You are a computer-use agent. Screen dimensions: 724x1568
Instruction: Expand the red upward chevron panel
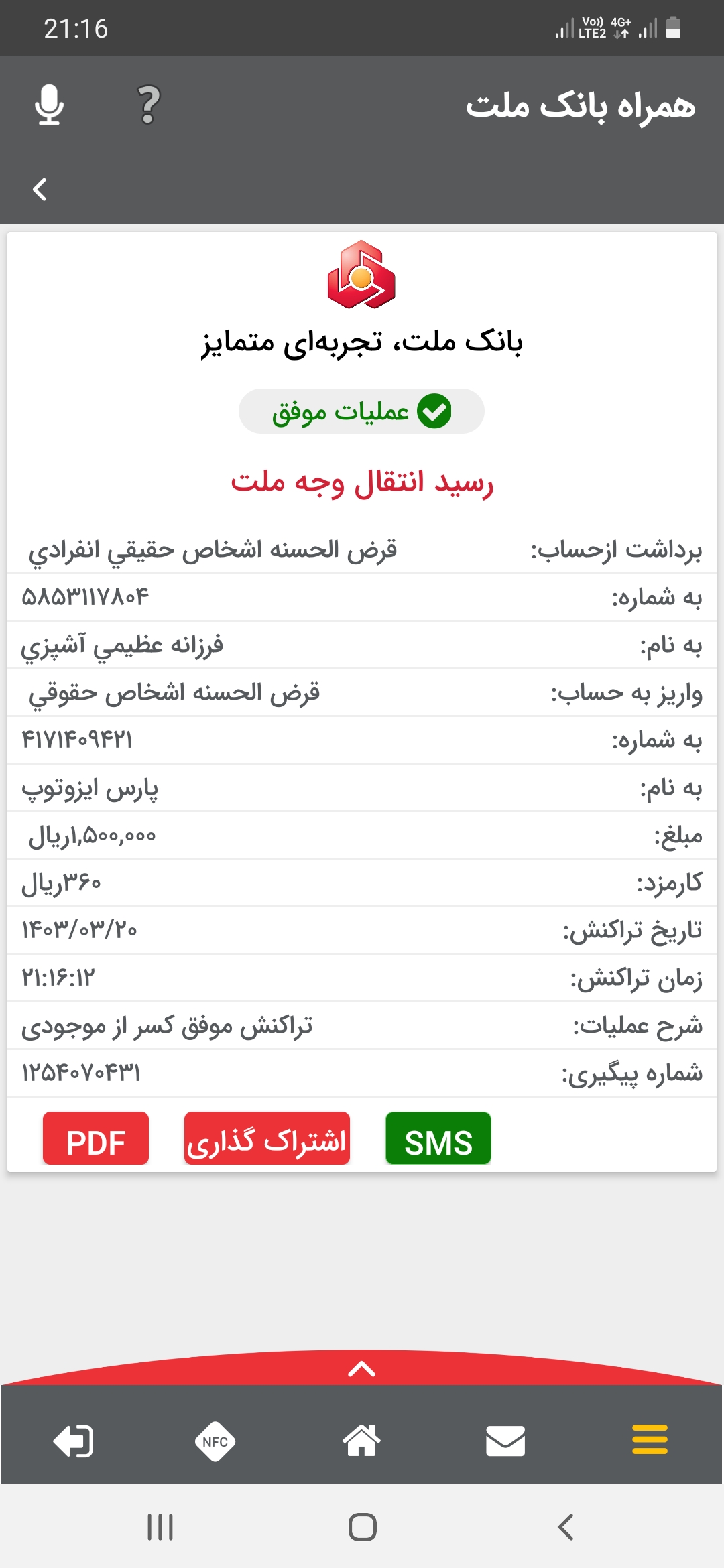coord(362,1369)
